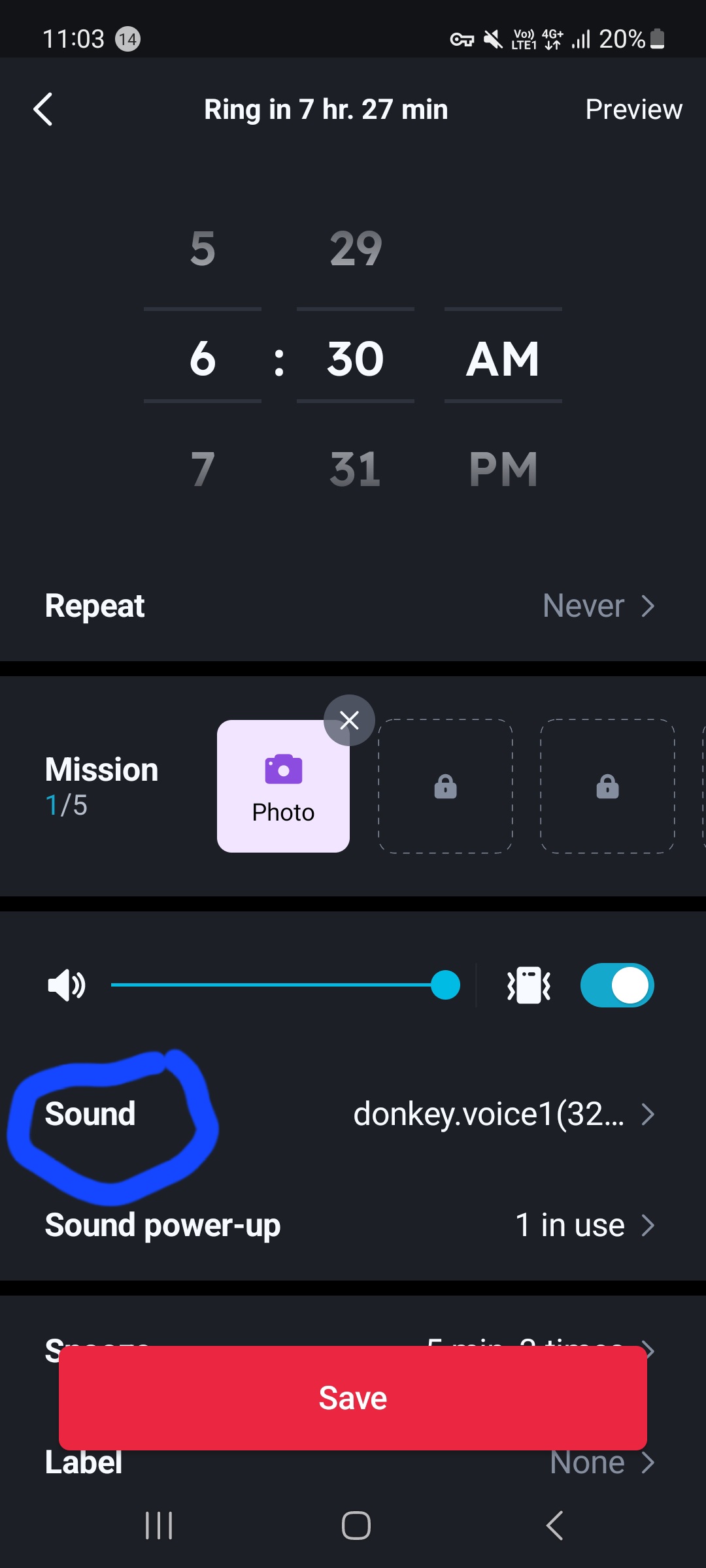Select minute 29 in the time picker
706x1568 pixels.
point(356,248)
